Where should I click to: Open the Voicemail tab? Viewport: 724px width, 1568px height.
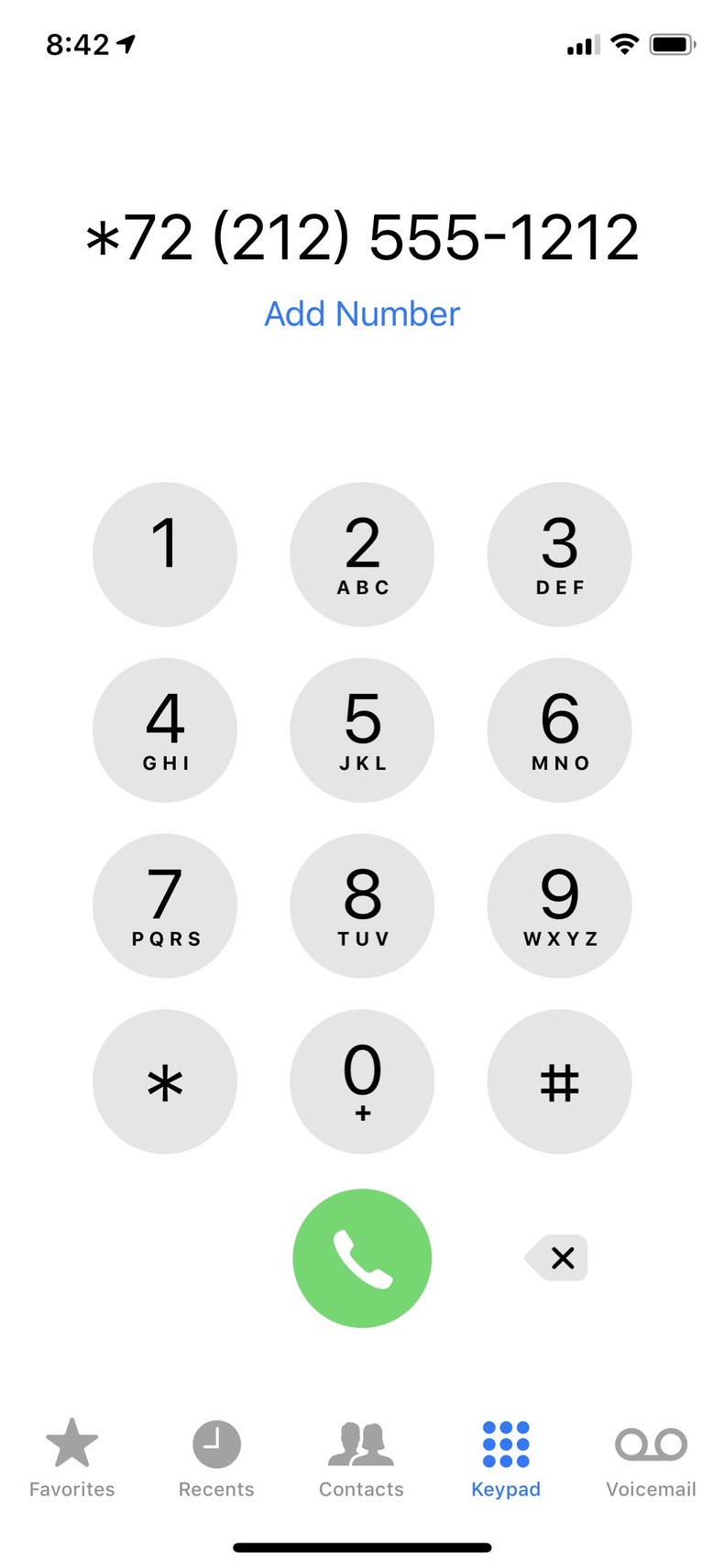point(651,1457)
